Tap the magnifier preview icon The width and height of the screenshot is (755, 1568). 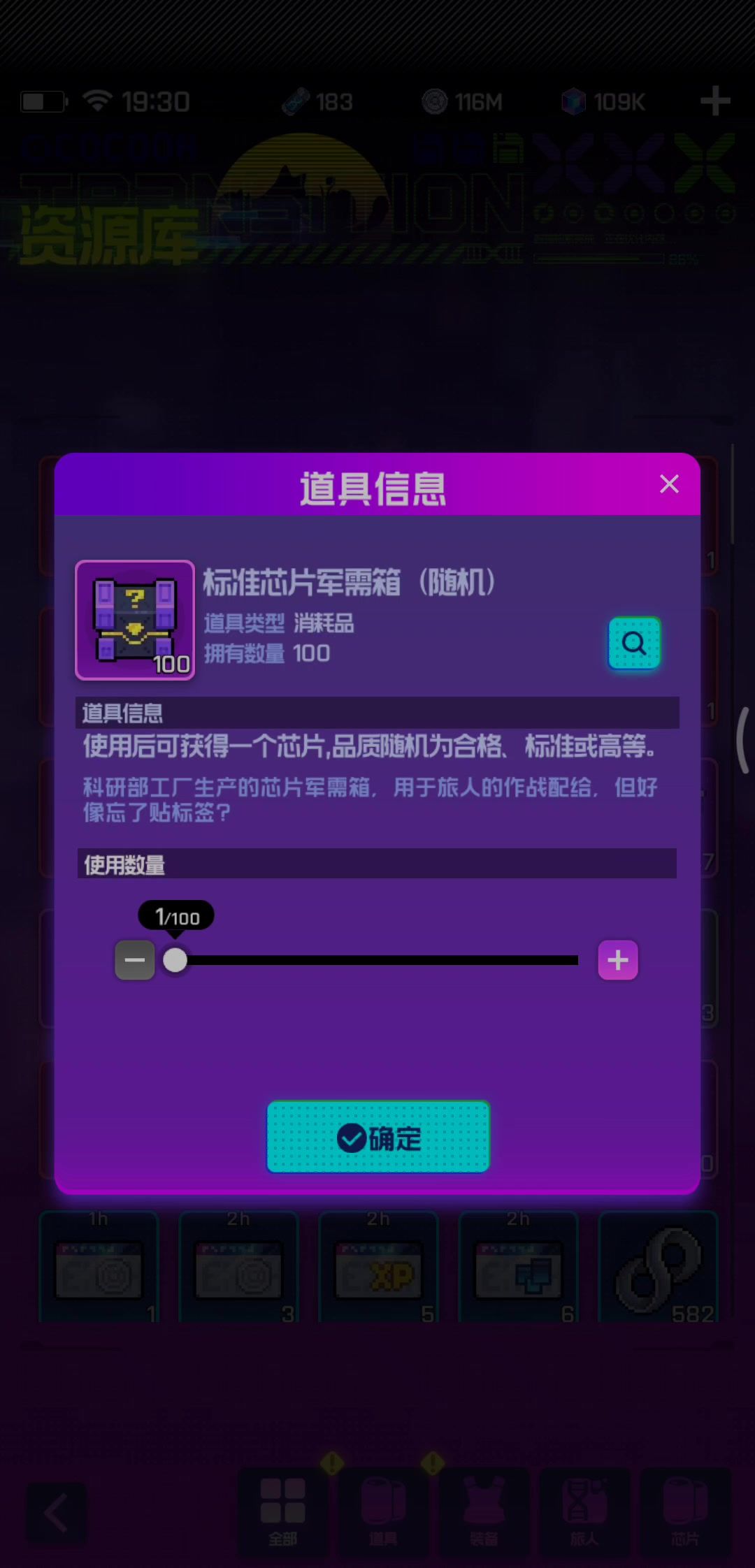coord(634,643)
